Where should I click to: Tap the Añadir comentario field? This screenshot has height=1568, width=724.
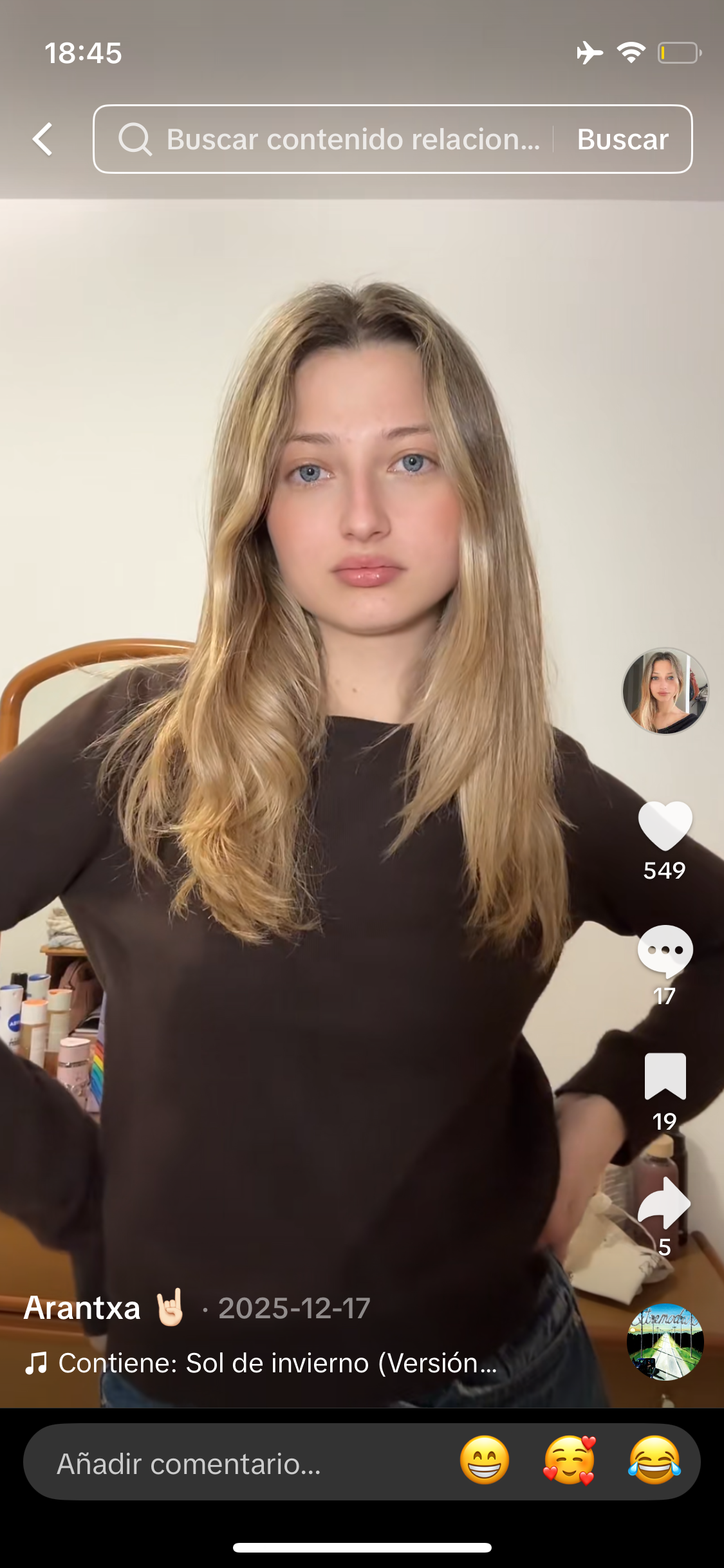pos(238,1464)
